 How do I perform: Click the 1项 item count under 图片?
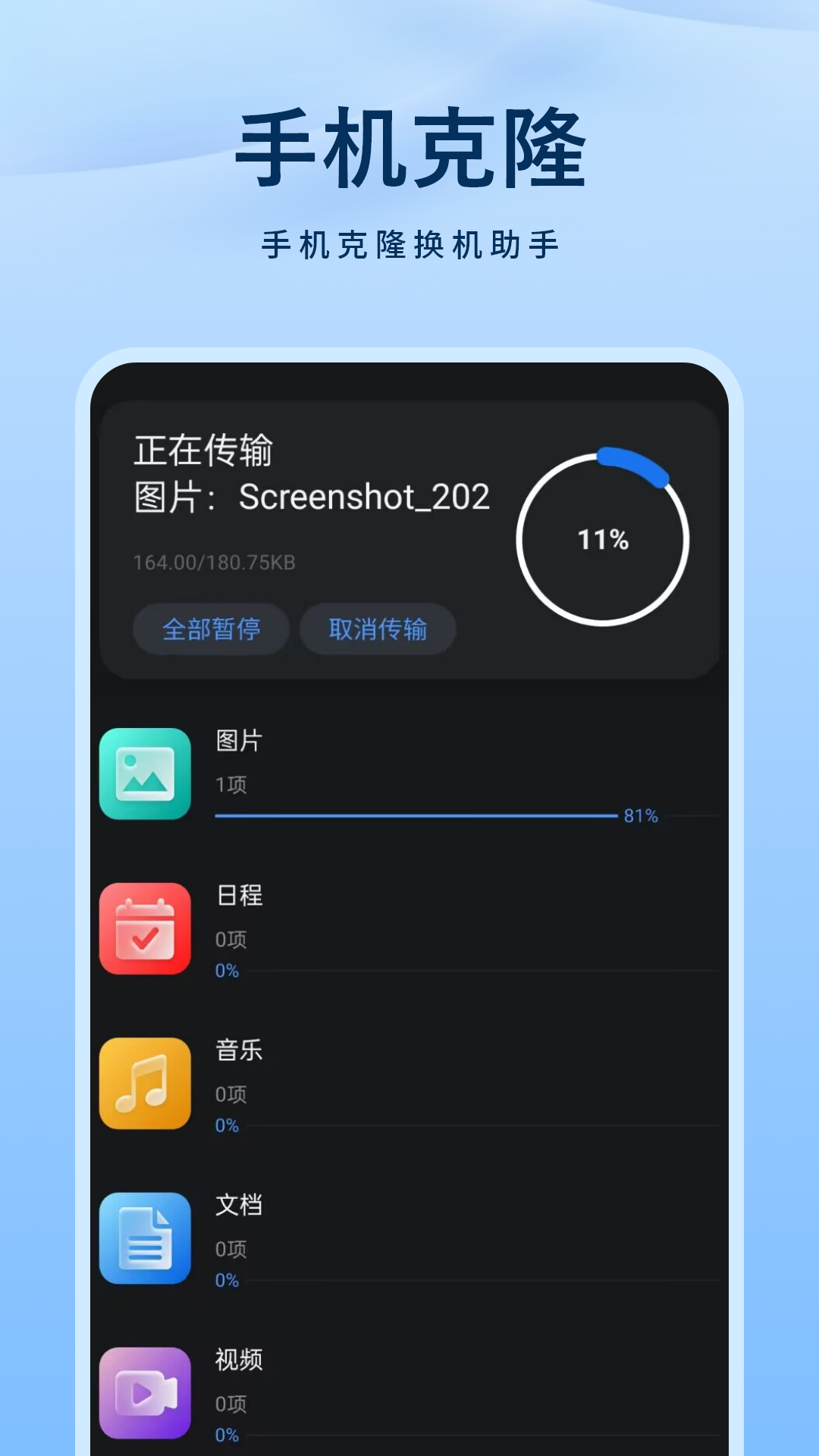coord(228,786)
